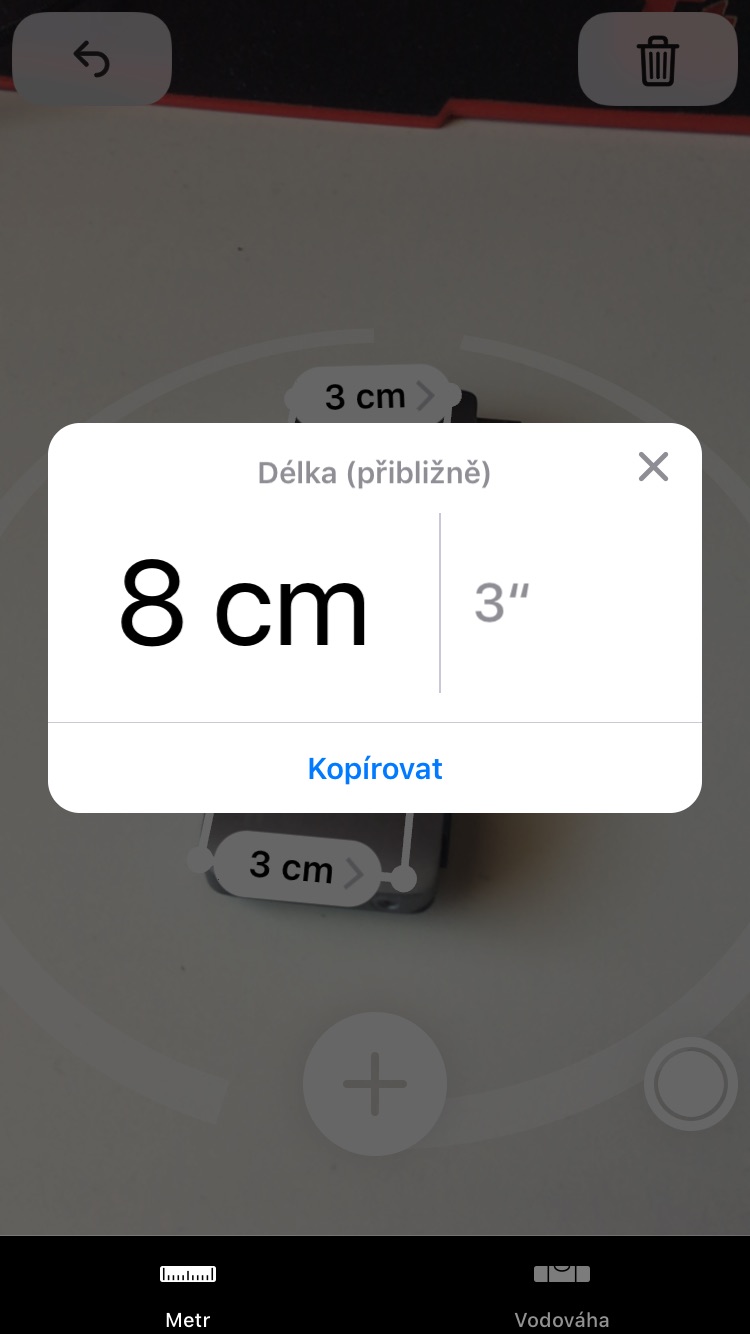Capture a photo of the measurement
The height and width of the screenshot is (1334, 750).
tap(691, 1084)
